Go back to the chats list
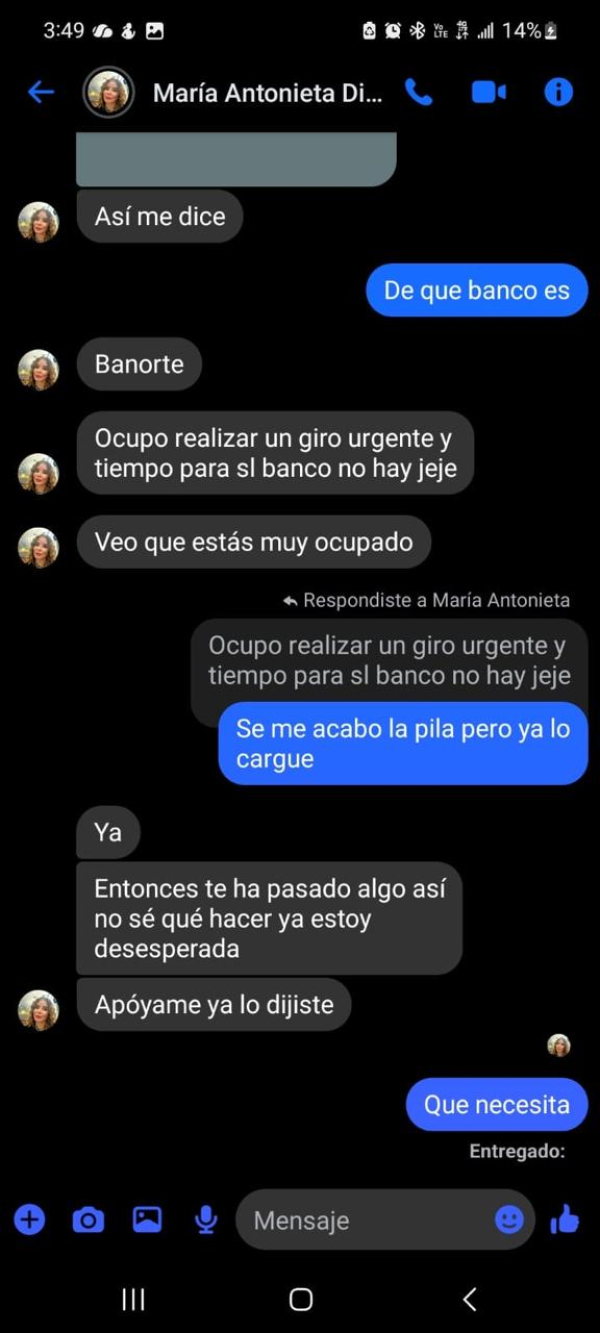The image size is (600, 1333). (40, 93)
